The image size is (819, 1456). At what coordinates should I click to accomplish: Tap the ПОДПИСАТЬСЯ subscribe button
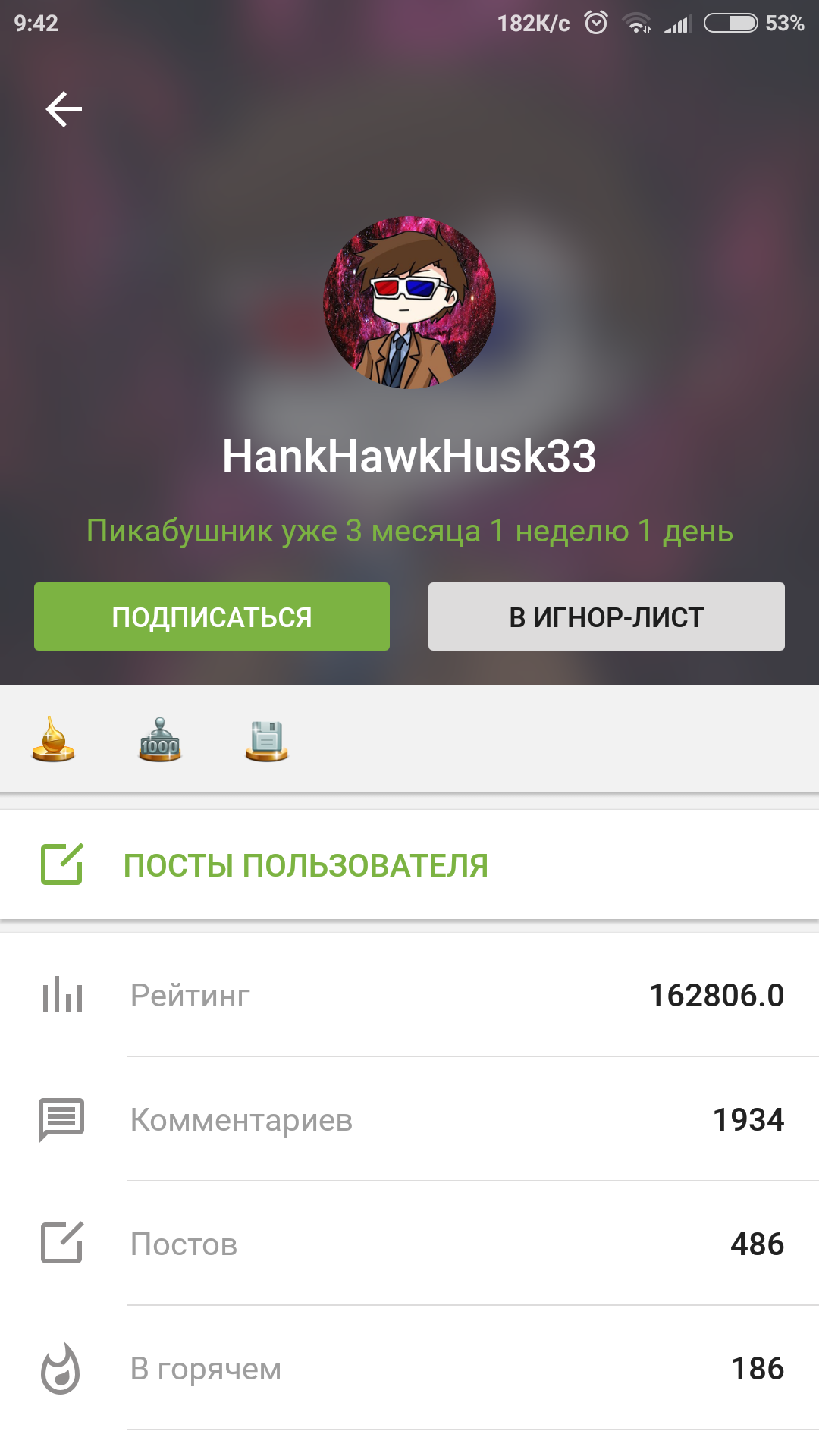pos(212,617)
